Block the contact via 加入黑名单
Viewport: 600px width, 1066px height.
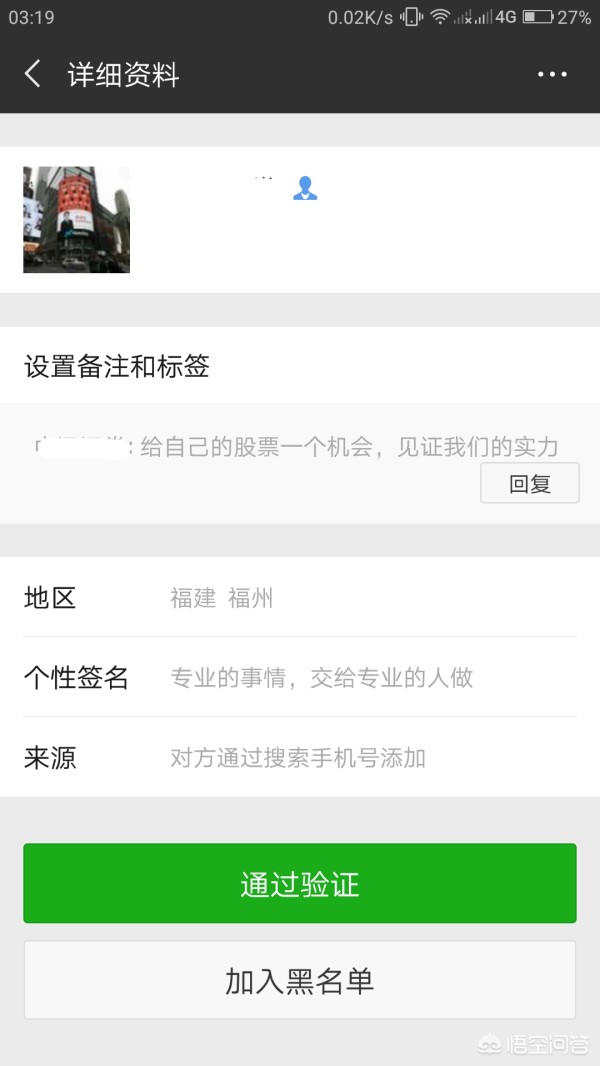300,980
